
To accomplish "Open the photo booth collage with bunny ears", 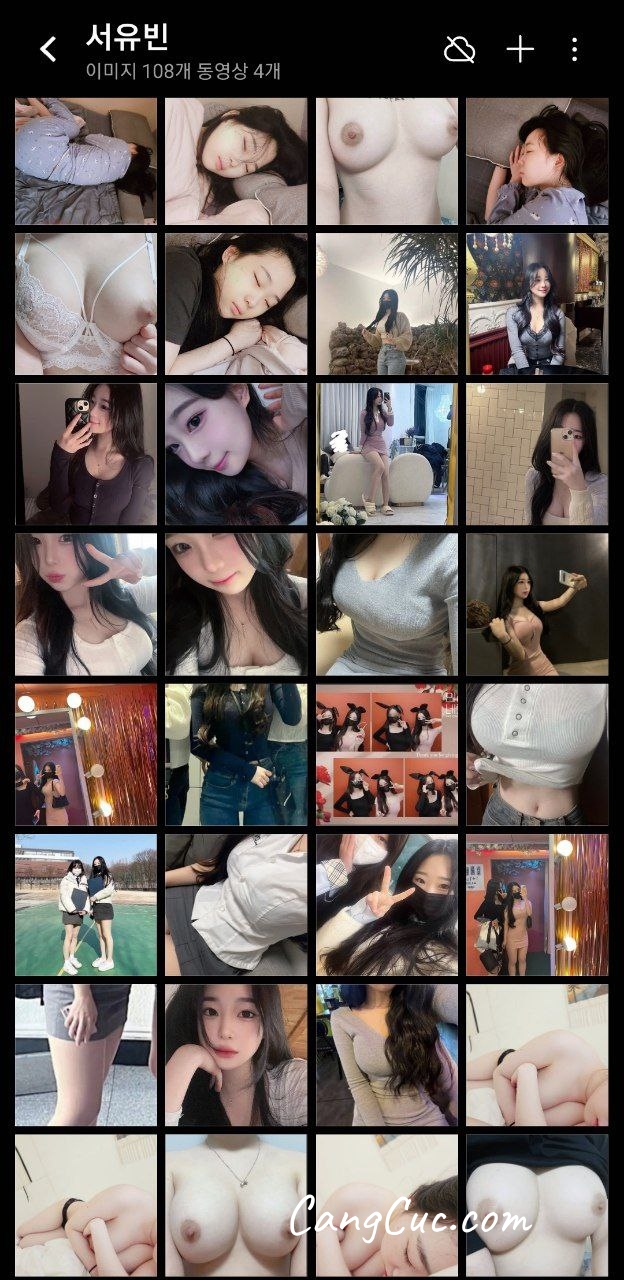I will [387, 755].
